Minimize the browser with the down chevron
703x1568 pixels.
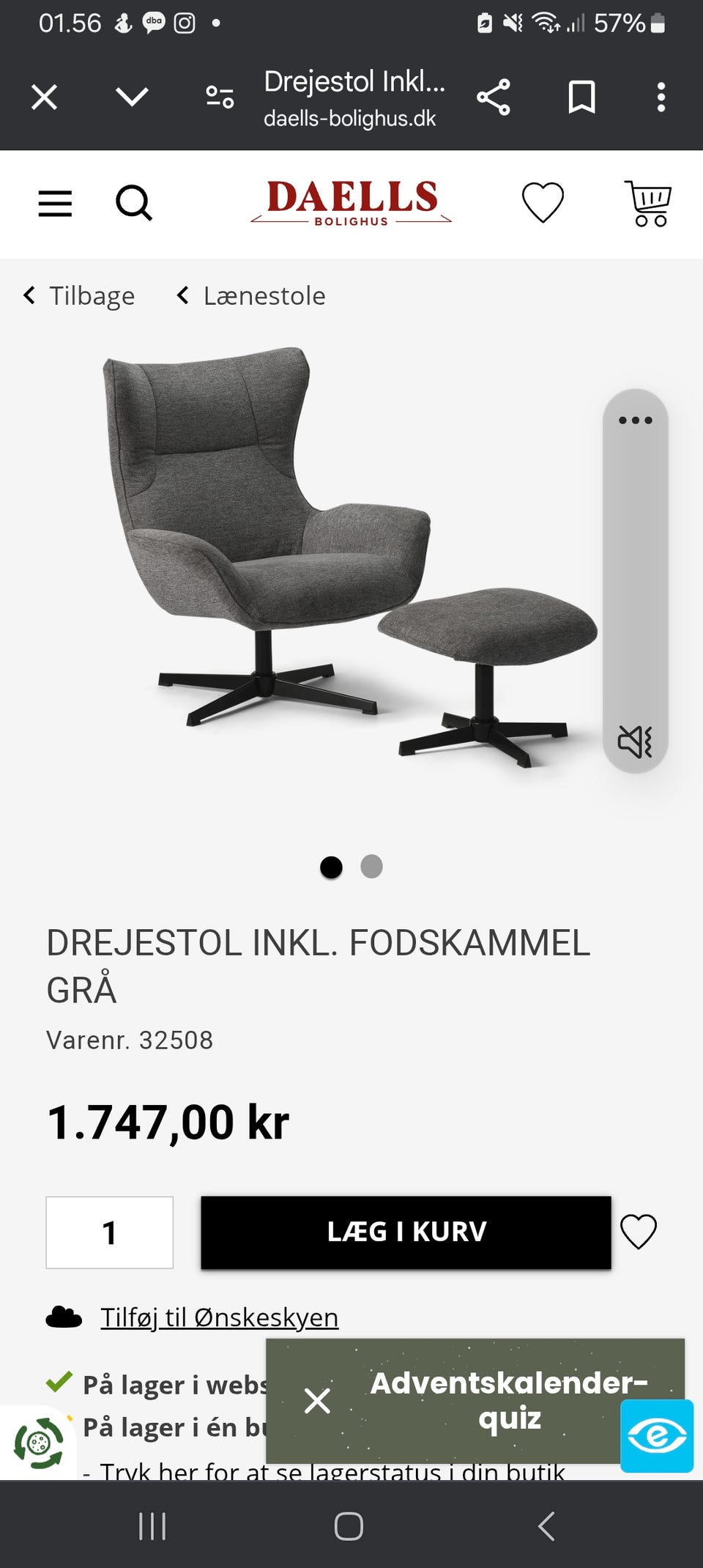click(x=132, y=97)
